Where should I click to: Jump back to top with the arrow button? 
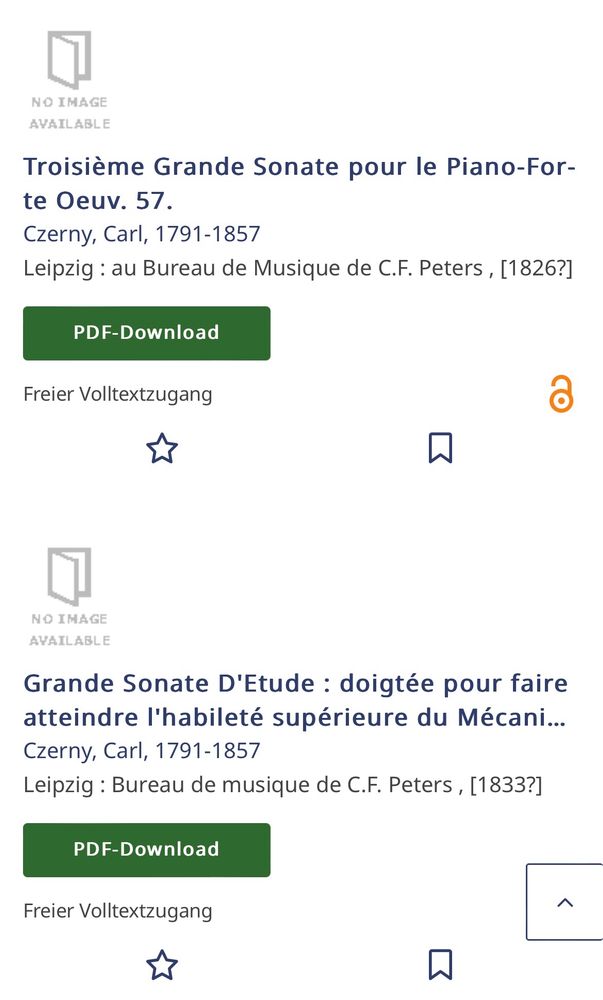point(565,902)
